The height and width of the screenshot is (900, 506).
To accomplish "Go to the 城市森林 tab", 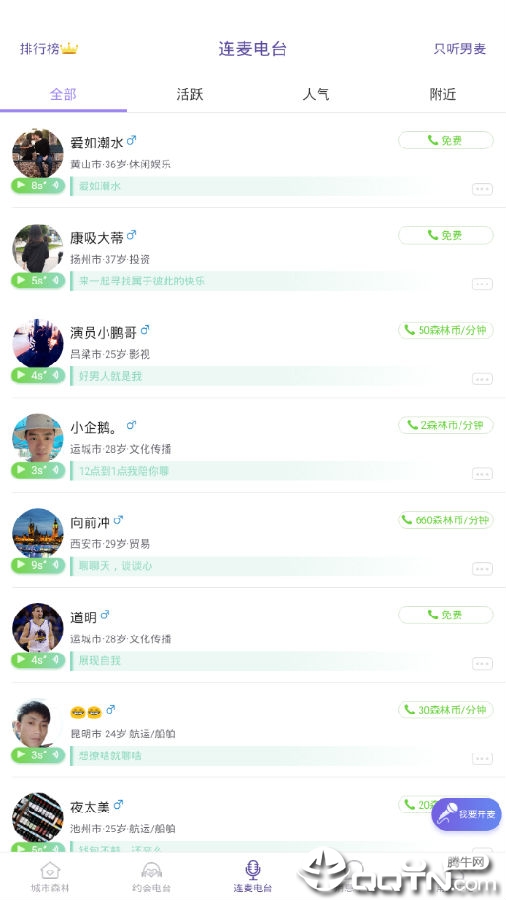I will (x=50, y=877).
